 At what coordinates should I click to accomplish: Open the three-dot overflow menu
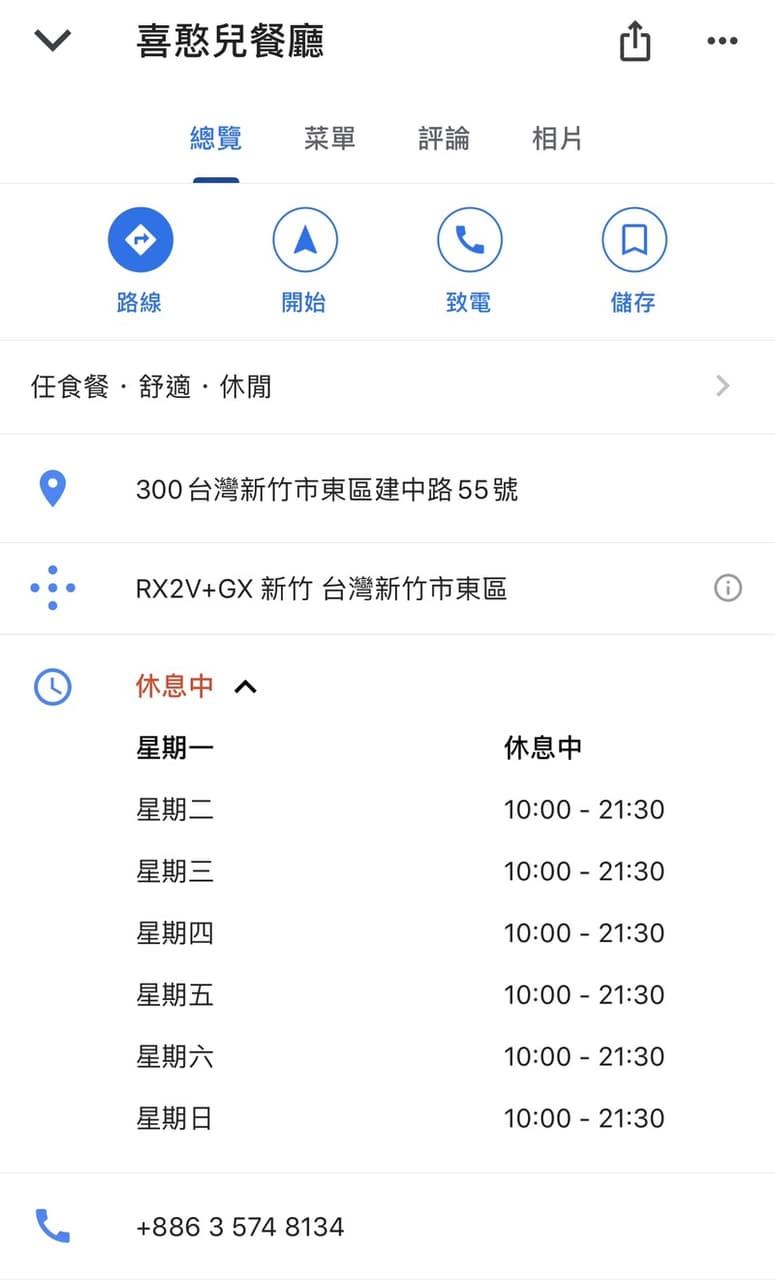tap(722, 41)
